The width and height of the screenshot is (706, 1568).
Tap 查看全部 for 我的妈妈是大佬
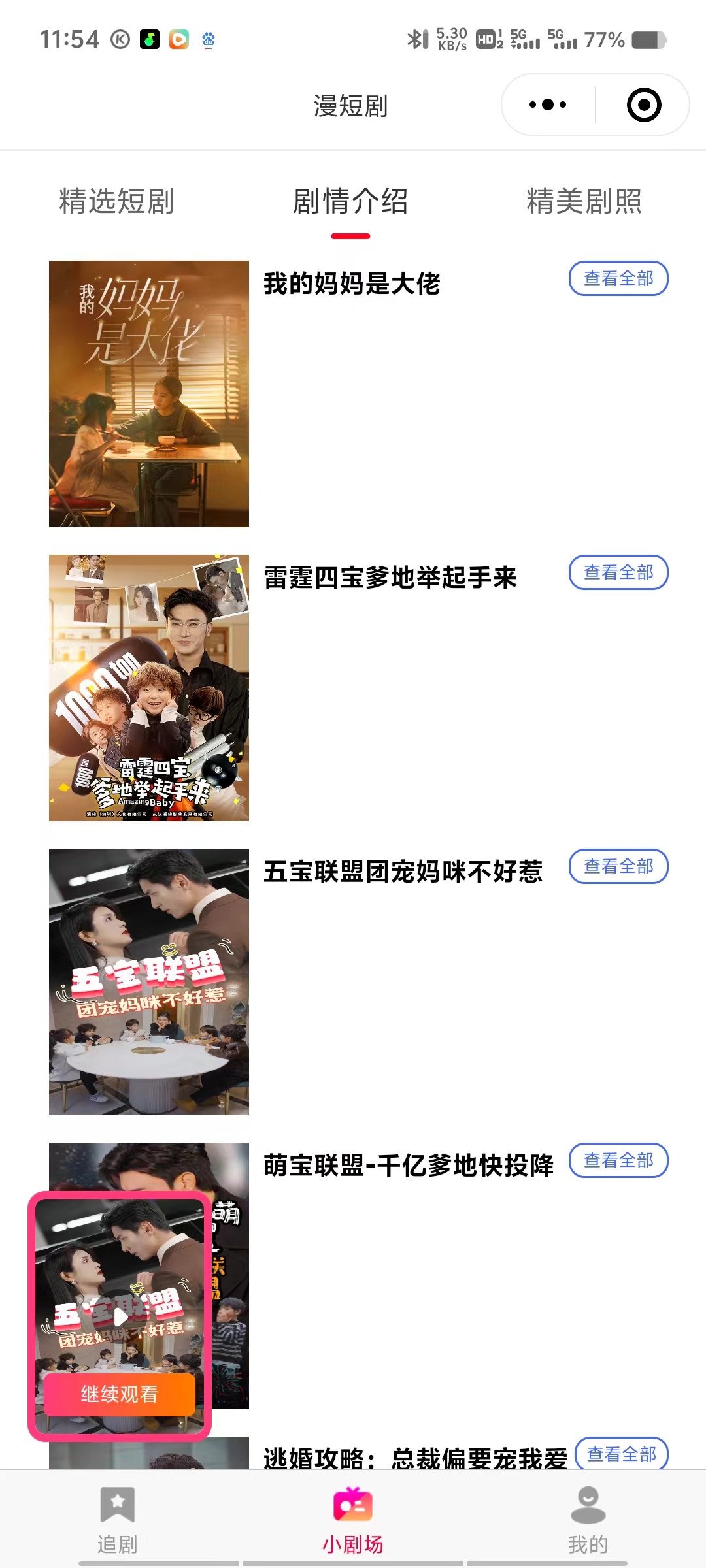tap(618, 278)
